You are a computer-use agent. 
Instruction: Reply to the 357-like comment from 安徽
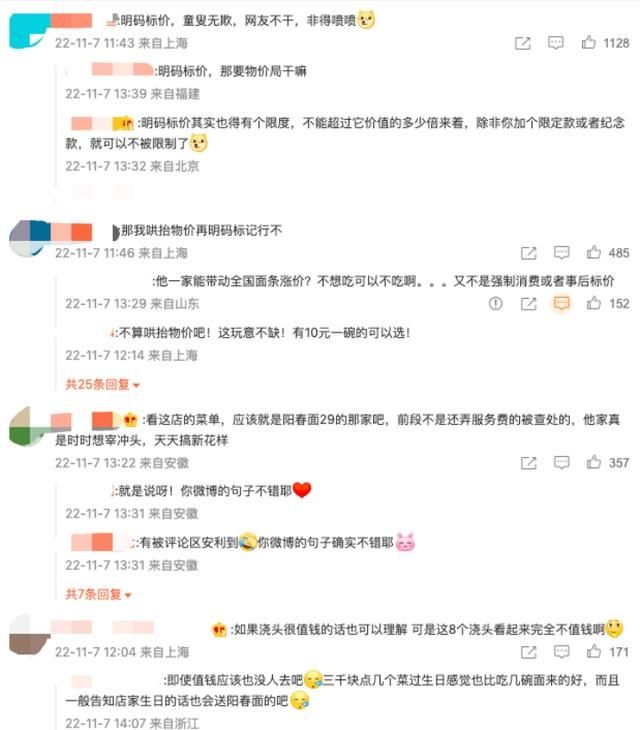[562, 463]
